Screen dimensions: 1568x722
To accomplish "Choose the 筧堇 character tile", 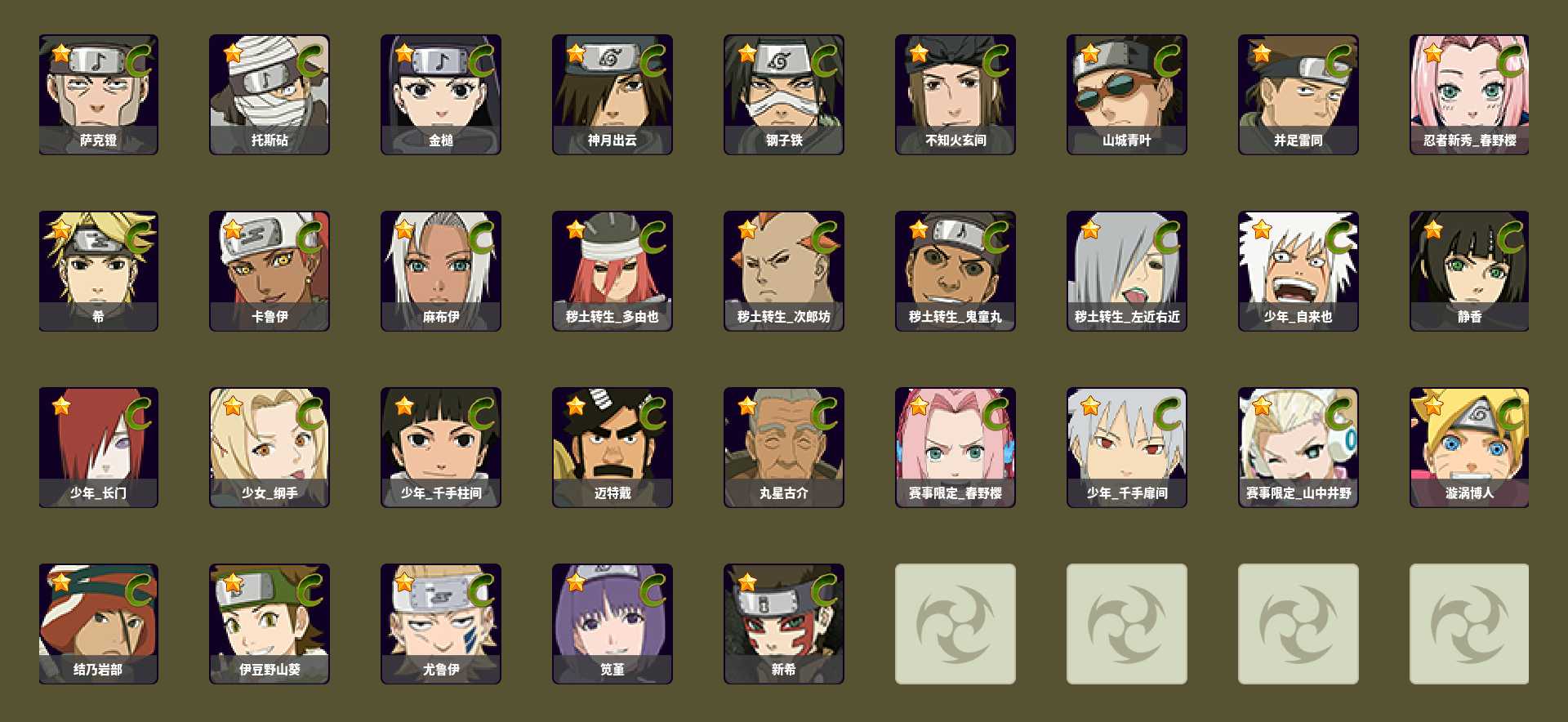I will pyautogui.click(x=612, y=623).
